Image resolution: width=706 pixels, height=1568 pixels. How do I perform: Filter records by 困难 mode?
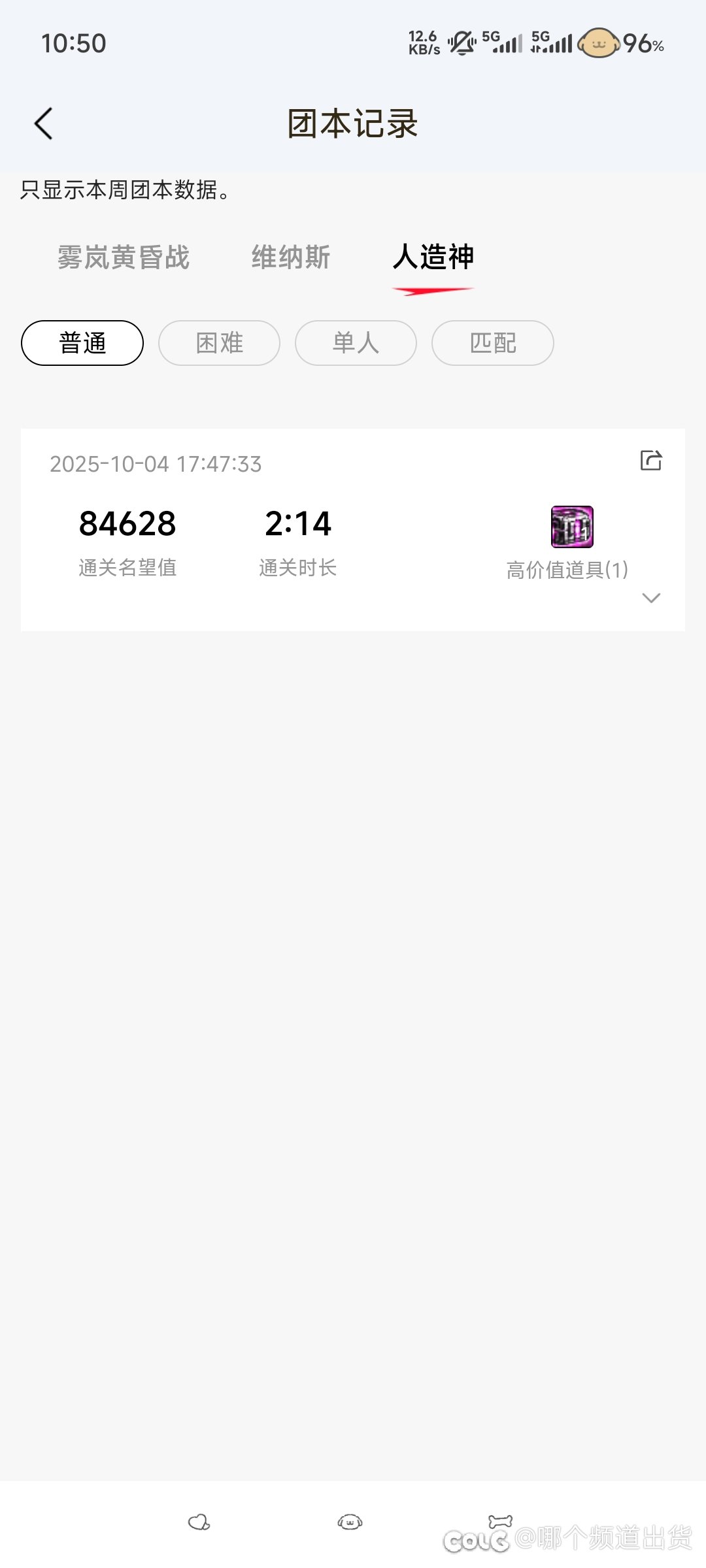(x=219, y=343)
